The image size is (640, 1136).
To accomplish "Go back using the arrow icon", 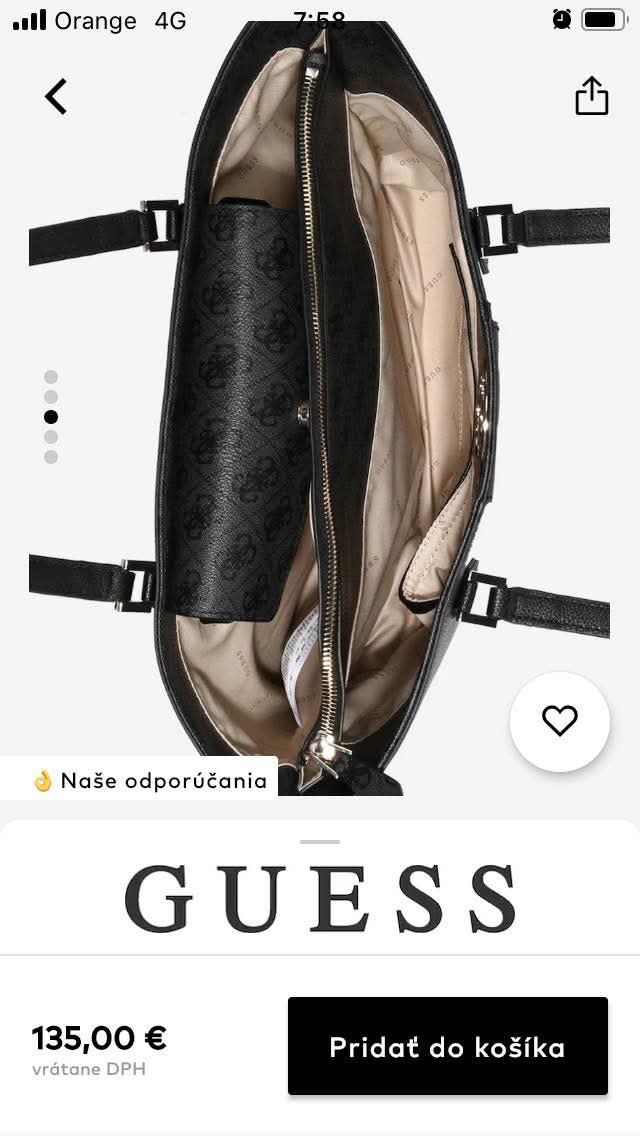I will 56,97.
